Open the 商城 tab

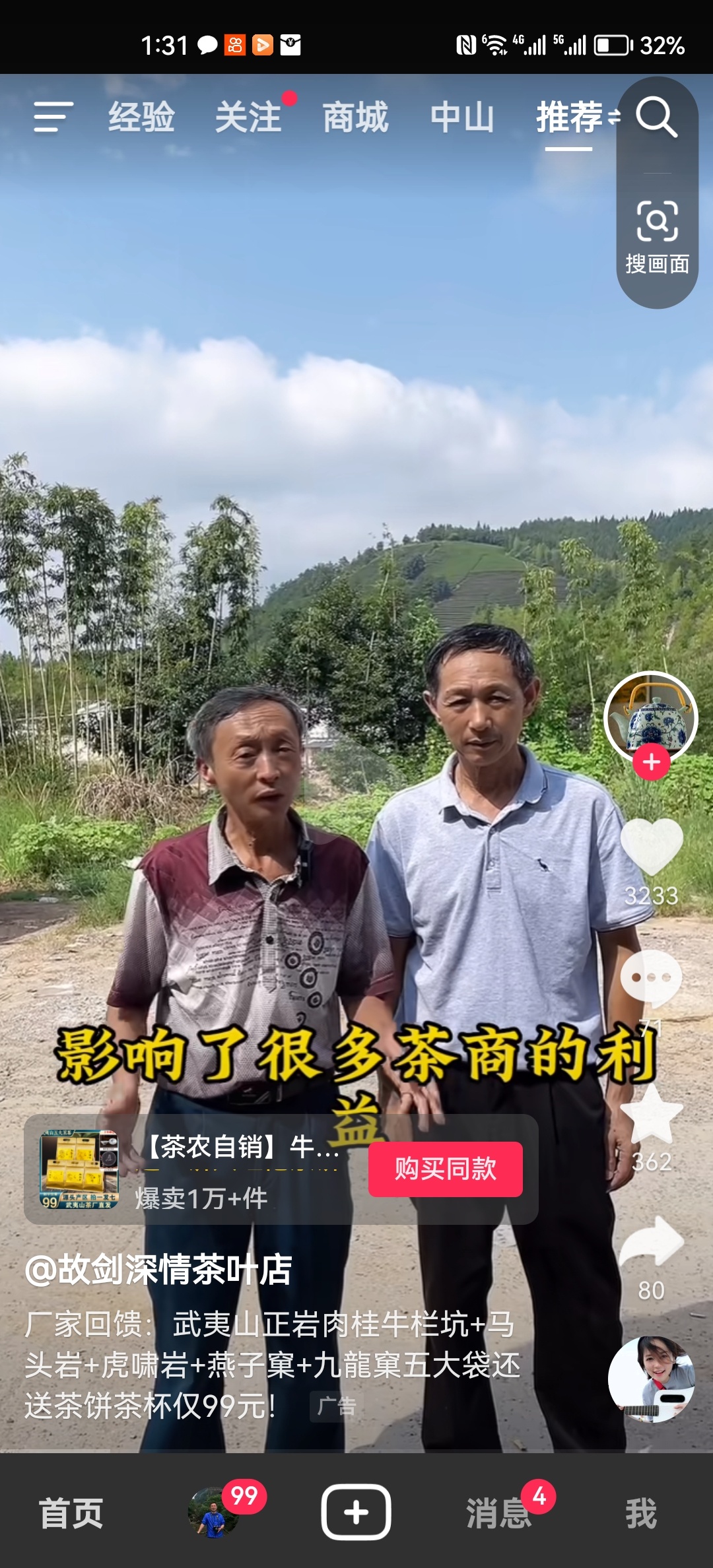pos(355,117)
